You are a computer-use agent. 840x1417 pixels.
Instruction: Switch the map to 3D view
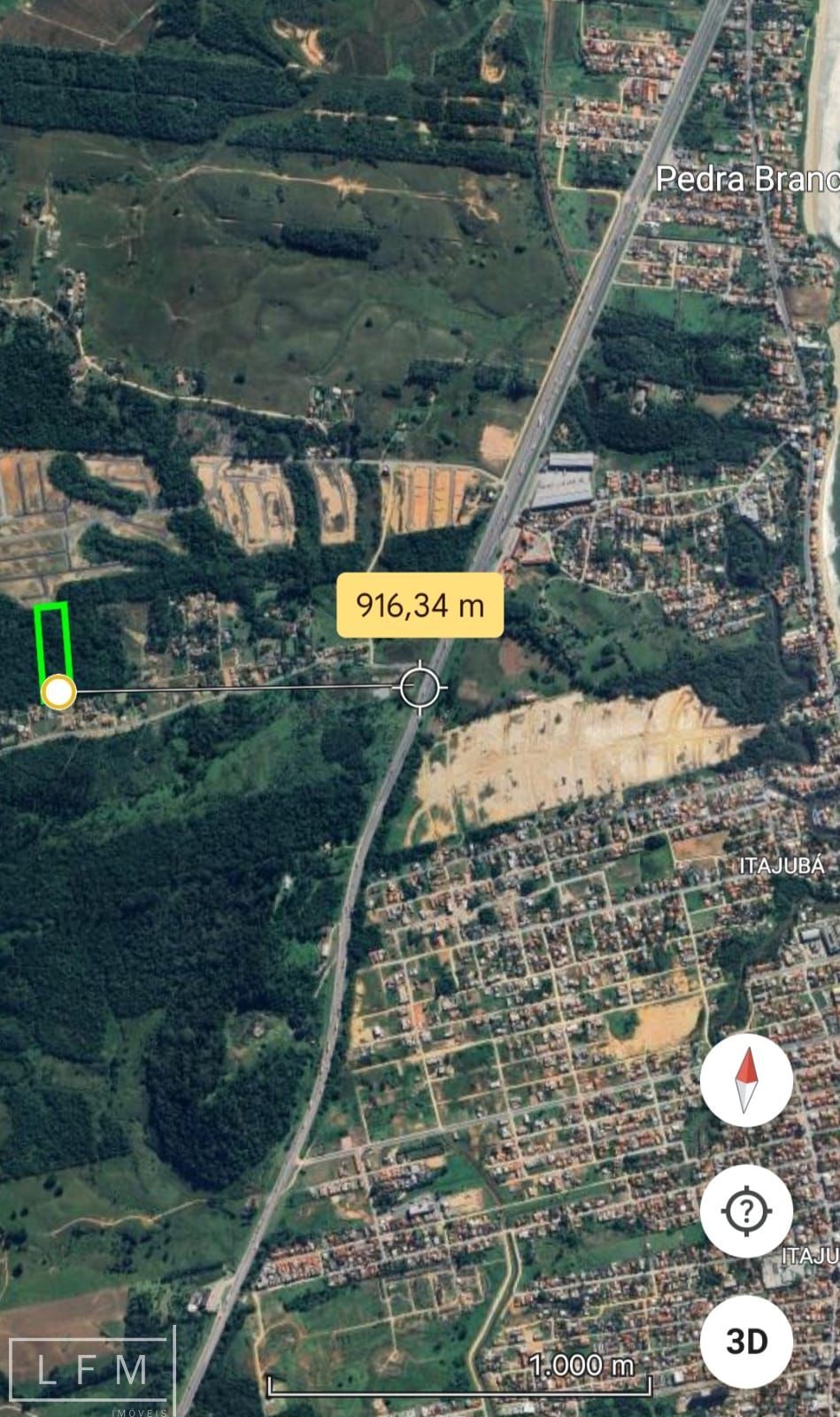pos(746,1341)
